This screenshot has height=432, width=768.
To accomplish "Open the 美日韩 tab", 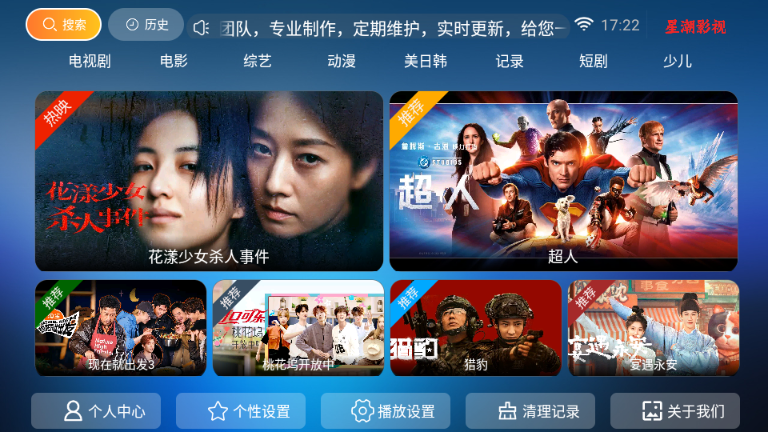I will 425,61.
